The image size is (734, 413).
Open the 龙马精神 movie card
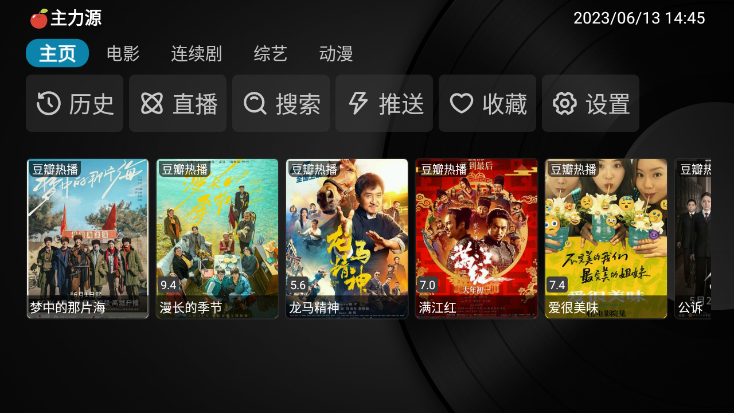tap(347, 239)
